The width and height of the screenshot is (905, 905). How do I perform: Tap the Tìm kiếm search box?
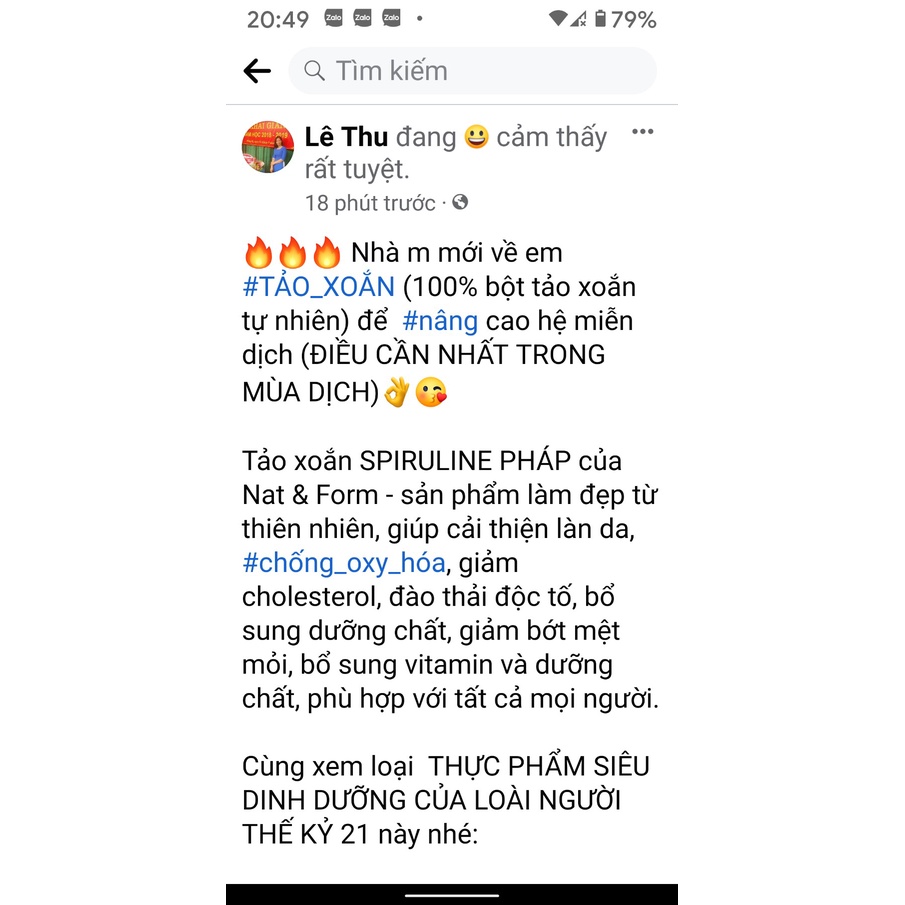(x=472, y=71)
